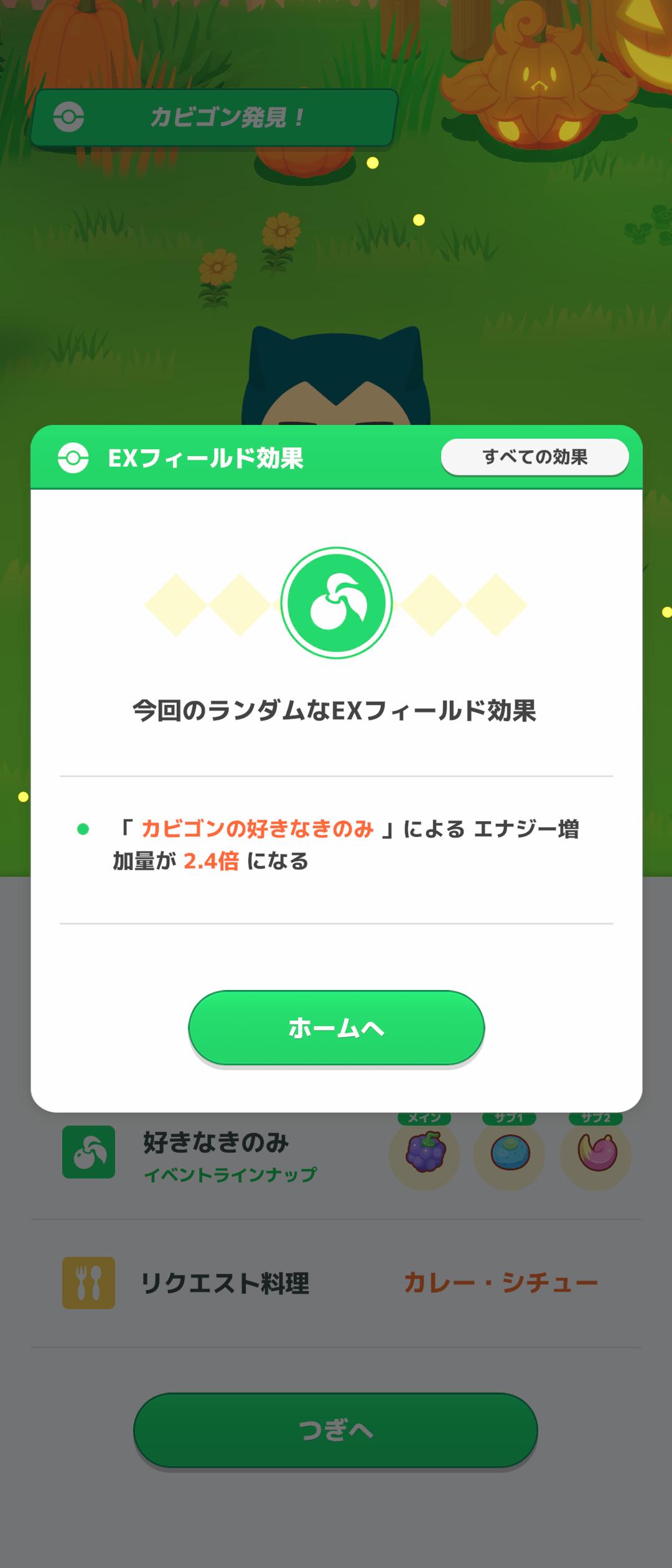Open すべての効果 to view all effects
The width and height of the screenshot is (672, 1568).
point(534,457)
